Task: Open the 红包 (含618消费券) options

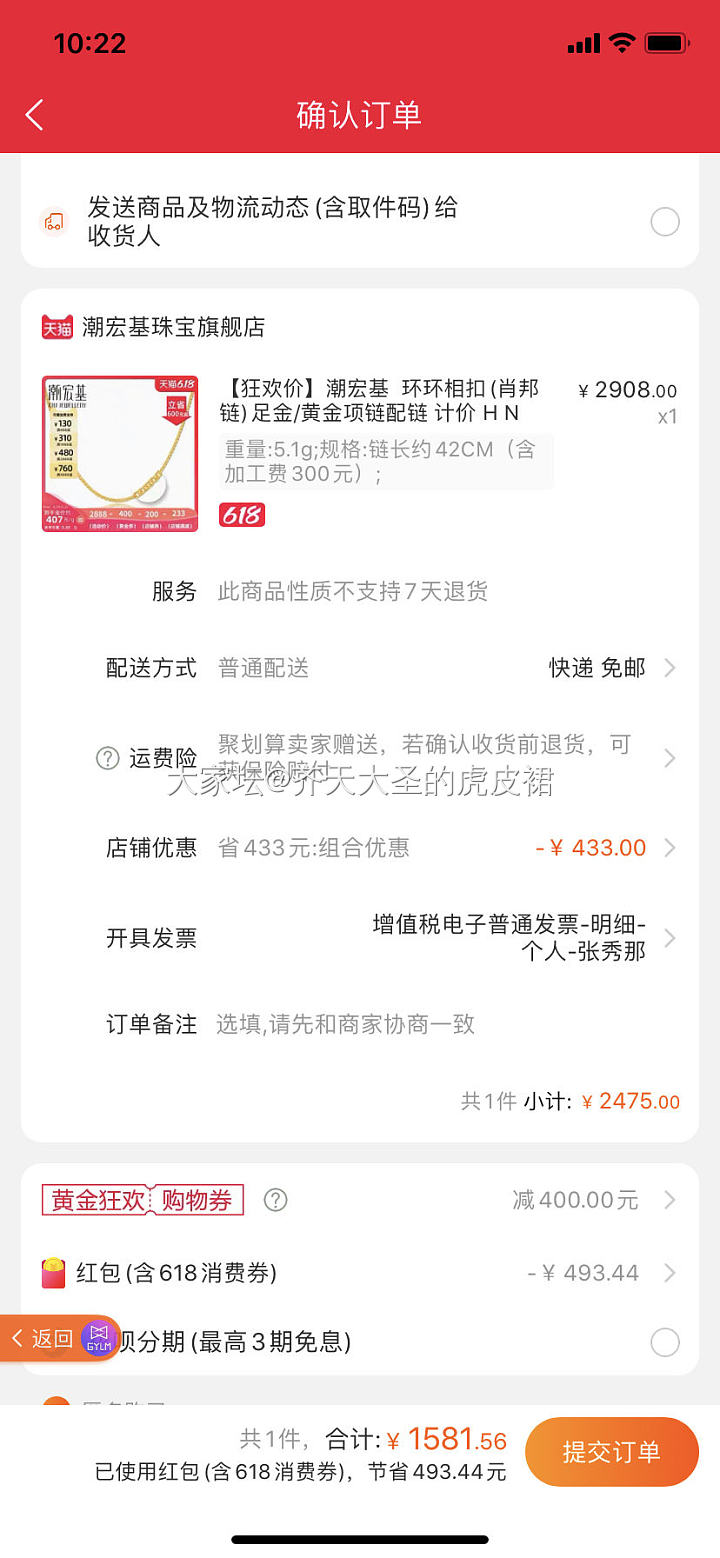Action: coord(669,1273)
